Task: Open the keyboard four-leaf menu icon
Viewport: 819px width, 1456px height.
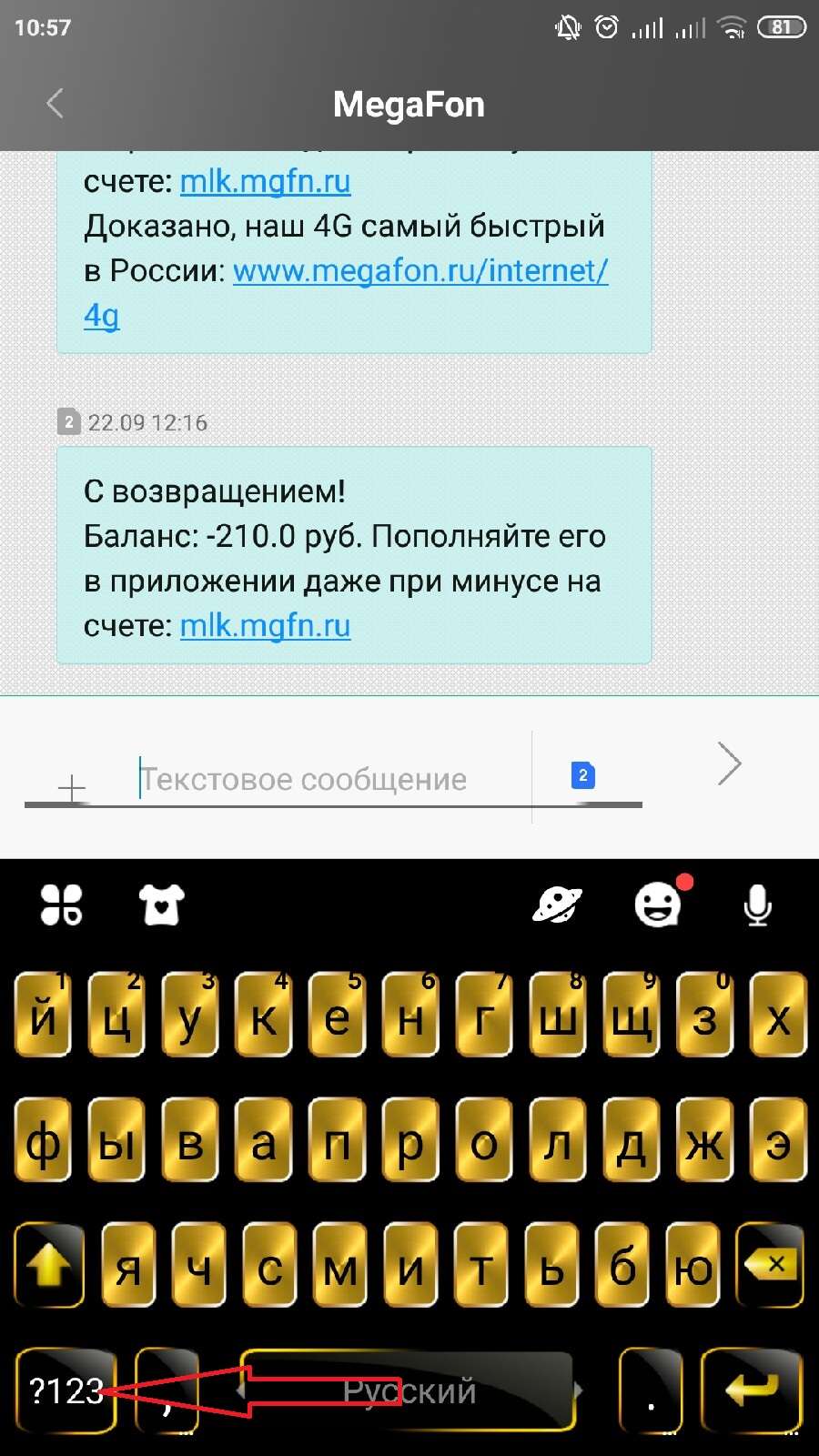Action: coord(62,905)
